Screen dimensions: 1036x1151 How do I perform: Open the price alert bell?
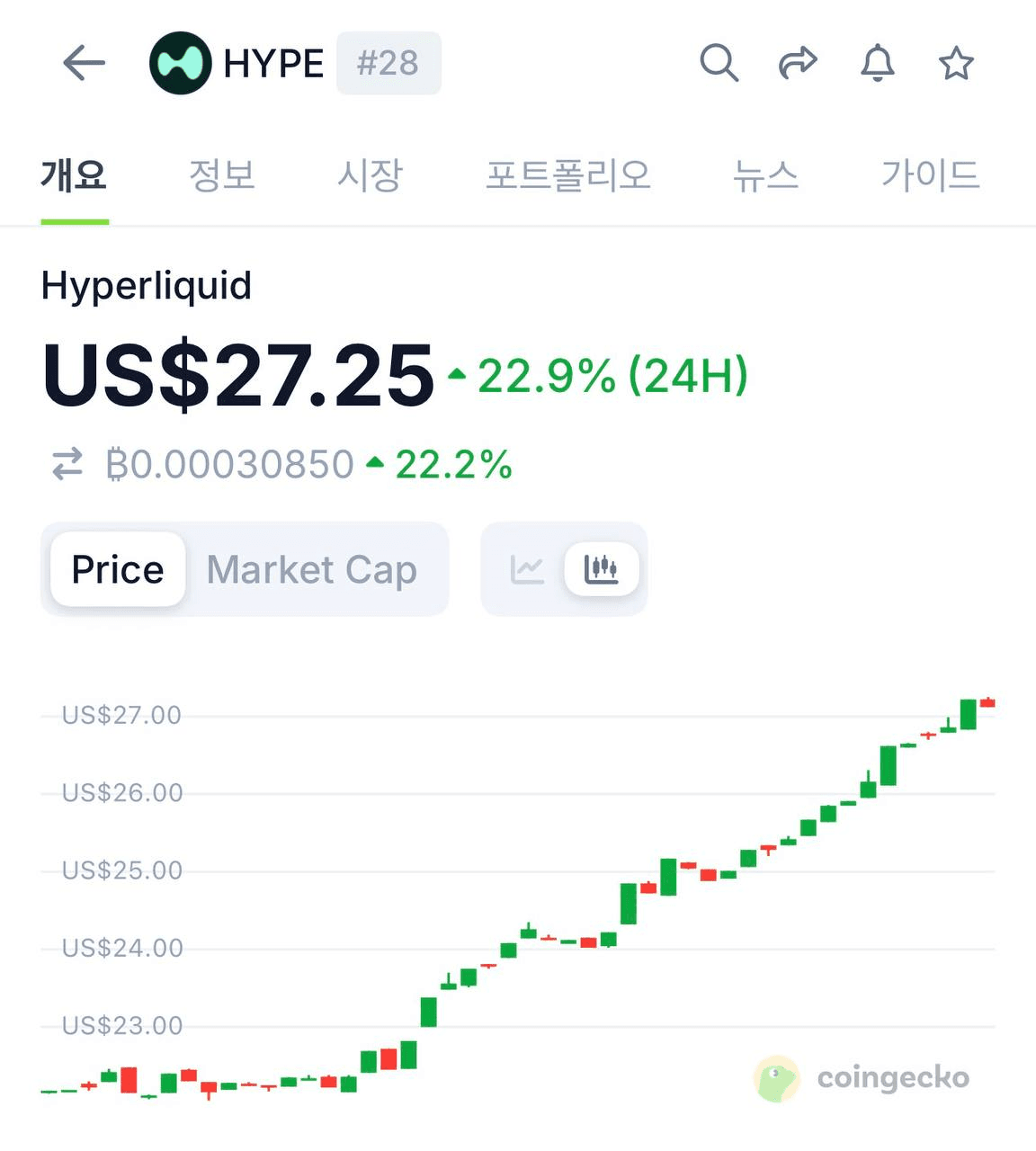(x=877, y=63)
